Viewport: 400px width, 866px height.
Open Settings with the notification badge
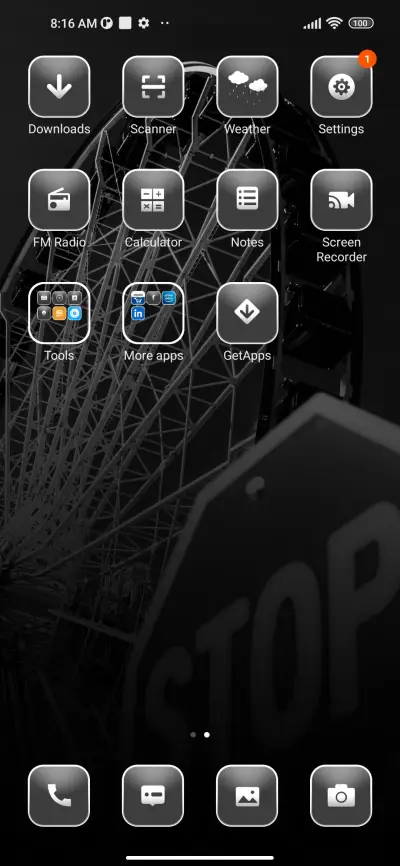pos(341,87)
